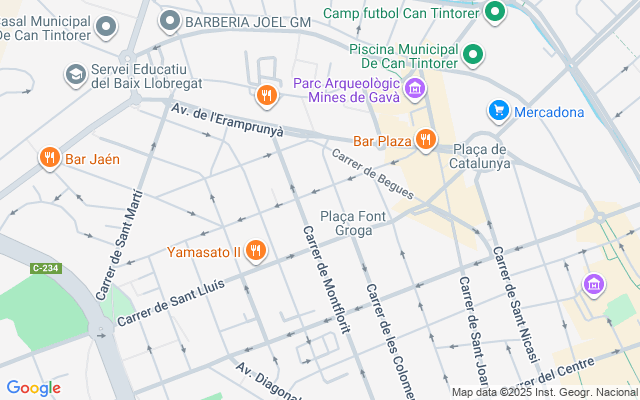Select the Parc Arqueològic Mines de Gavà marker
This screenshot has width=640, height=400.
pyautogui.click(x=415, y=89)
